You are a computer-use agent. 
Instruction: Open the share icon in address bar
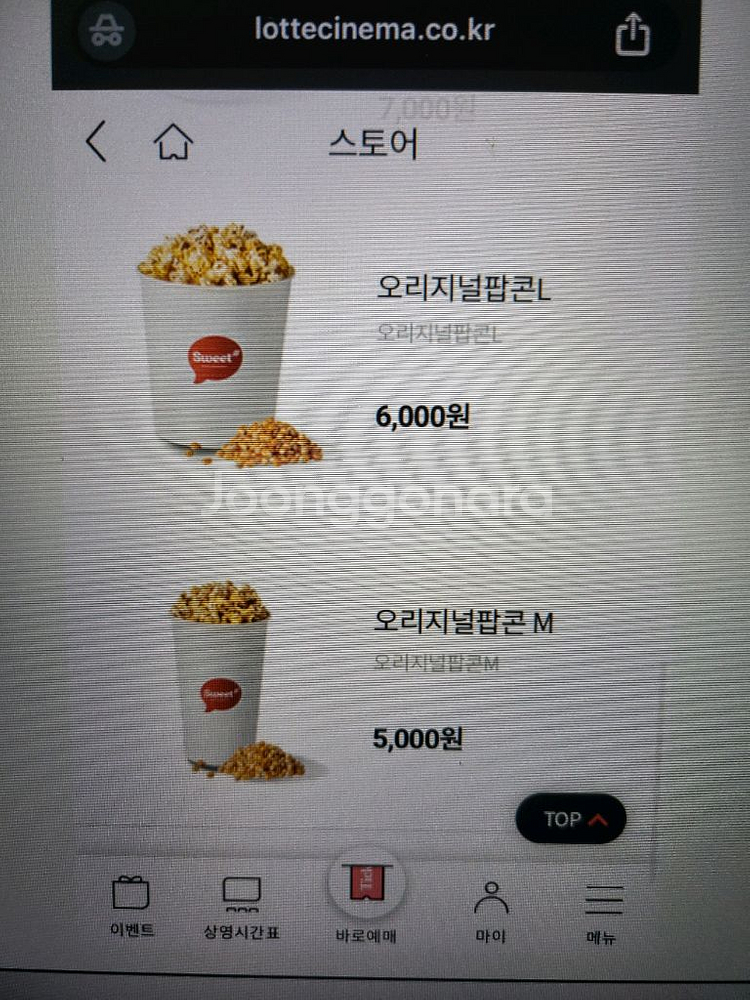click(633, 31)
